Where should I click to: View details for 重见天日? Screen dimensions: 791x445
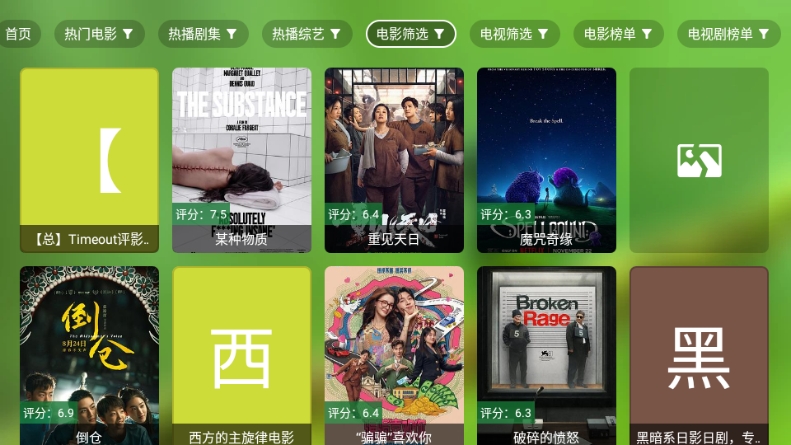pyautogui.click(x=394, y=160)
